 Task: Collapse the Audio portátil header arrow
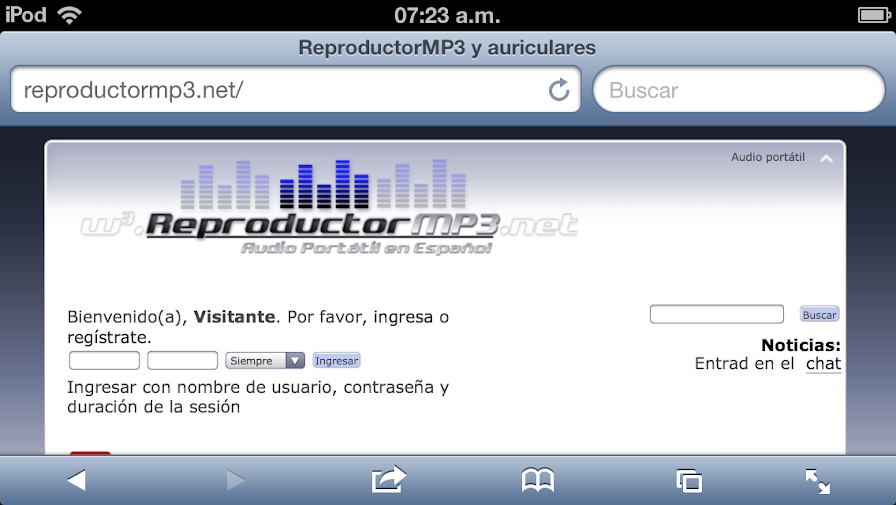click(x=825, y=158)
